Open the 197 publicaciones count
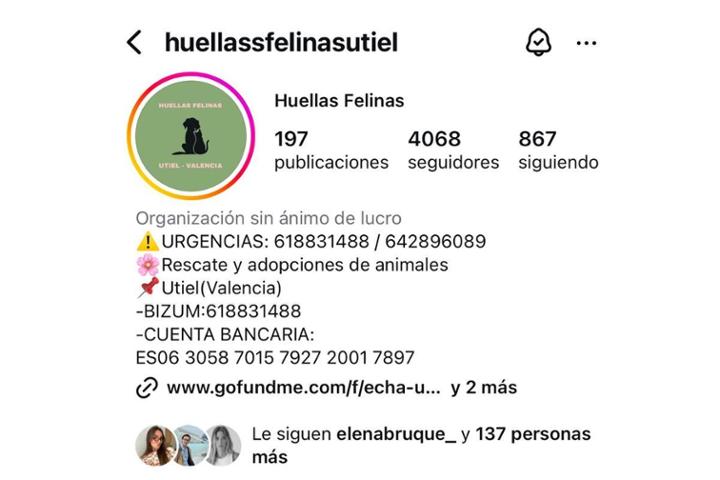The height and width of the screenshot is (480, 720). point(331,150)
